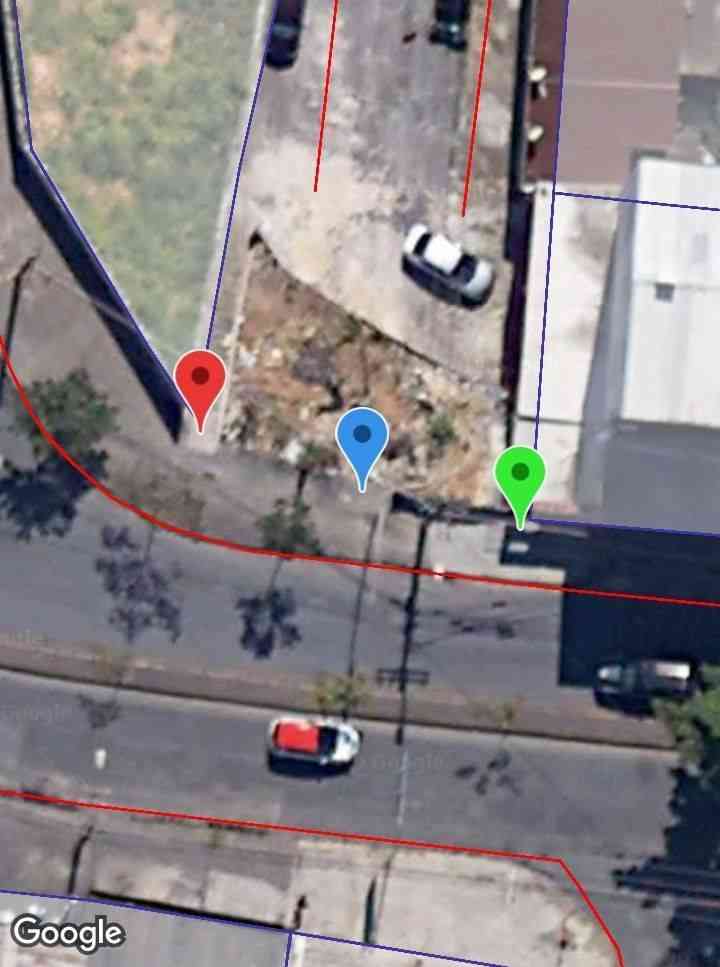
Task: Tap the red map marker
Action: click(x=200, y=382)
